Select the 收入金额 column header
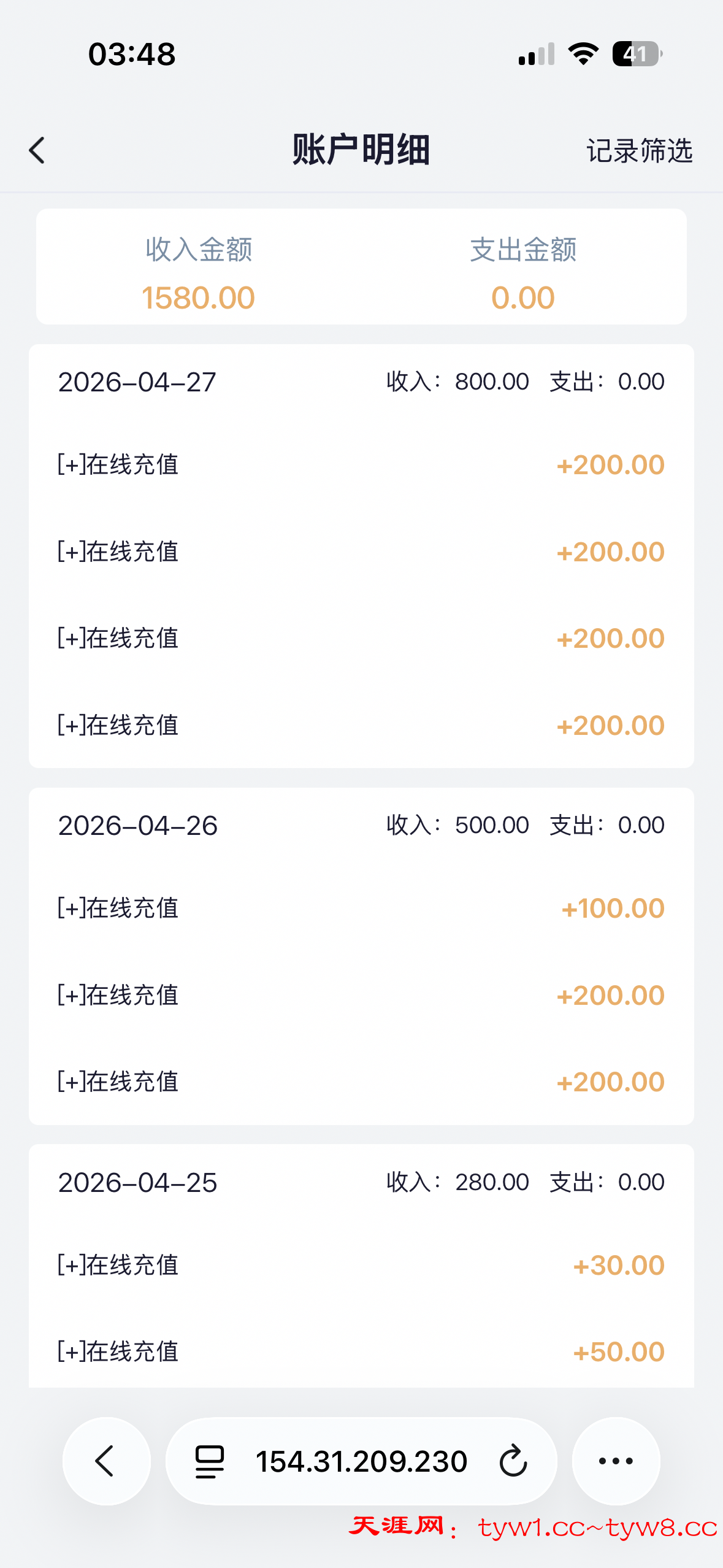The width and height of the screenshot is (723, 1568). (x=199, y=251)
